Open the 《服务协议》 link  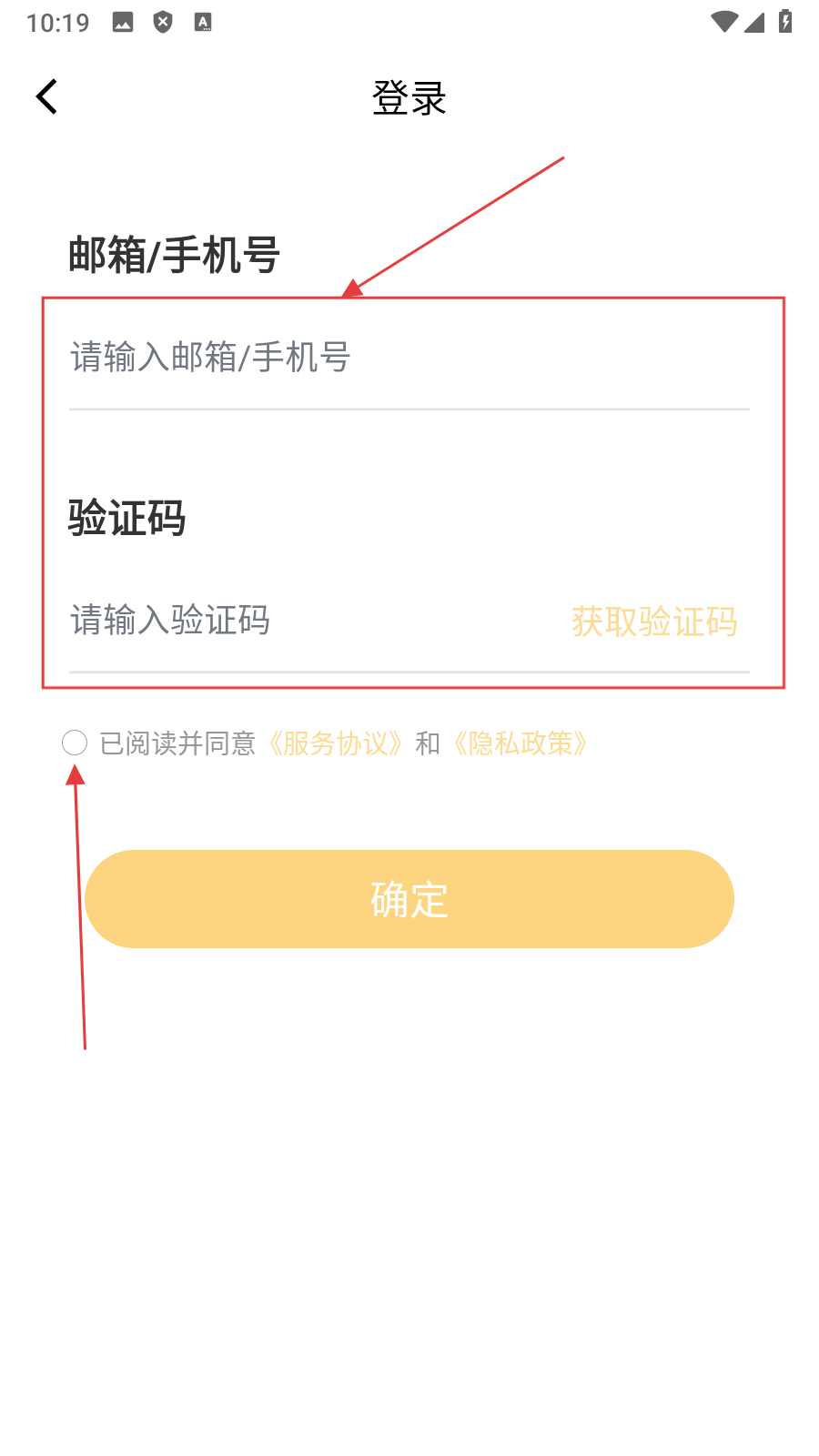coord(335,743)
